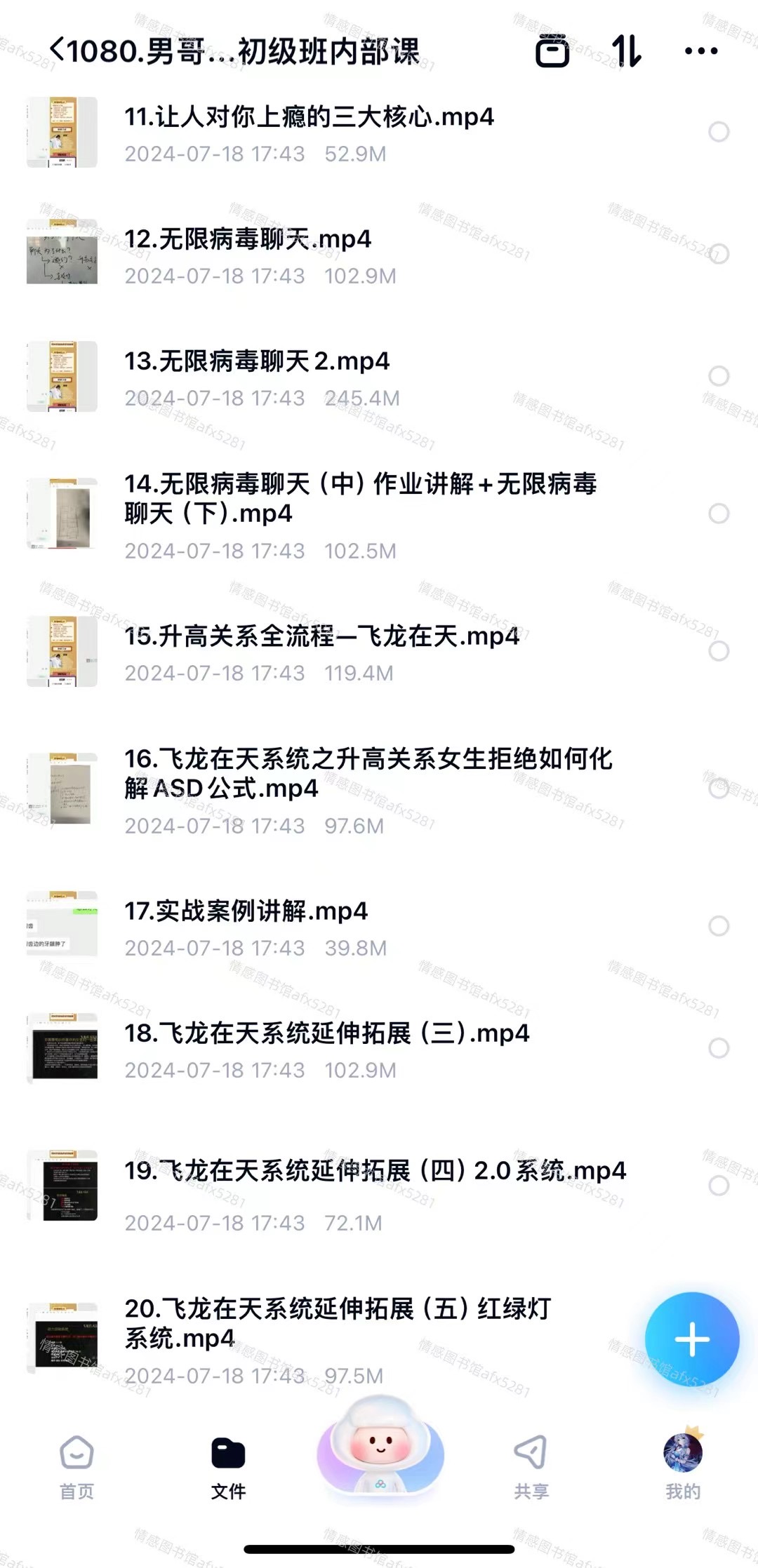Open the astronaut assistant in center
Screen dimensions: 758x1568
(x=380, y=1445)
